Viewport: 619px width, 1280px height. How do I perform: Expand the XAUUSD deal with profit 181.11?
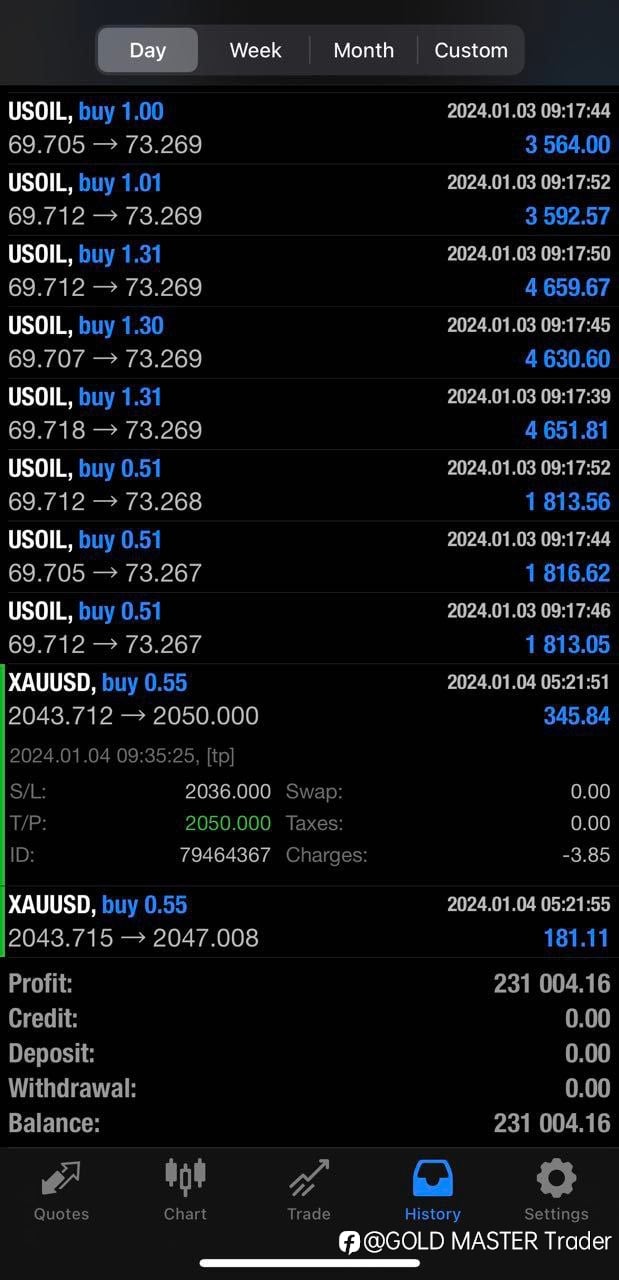(x=309, y=922)
